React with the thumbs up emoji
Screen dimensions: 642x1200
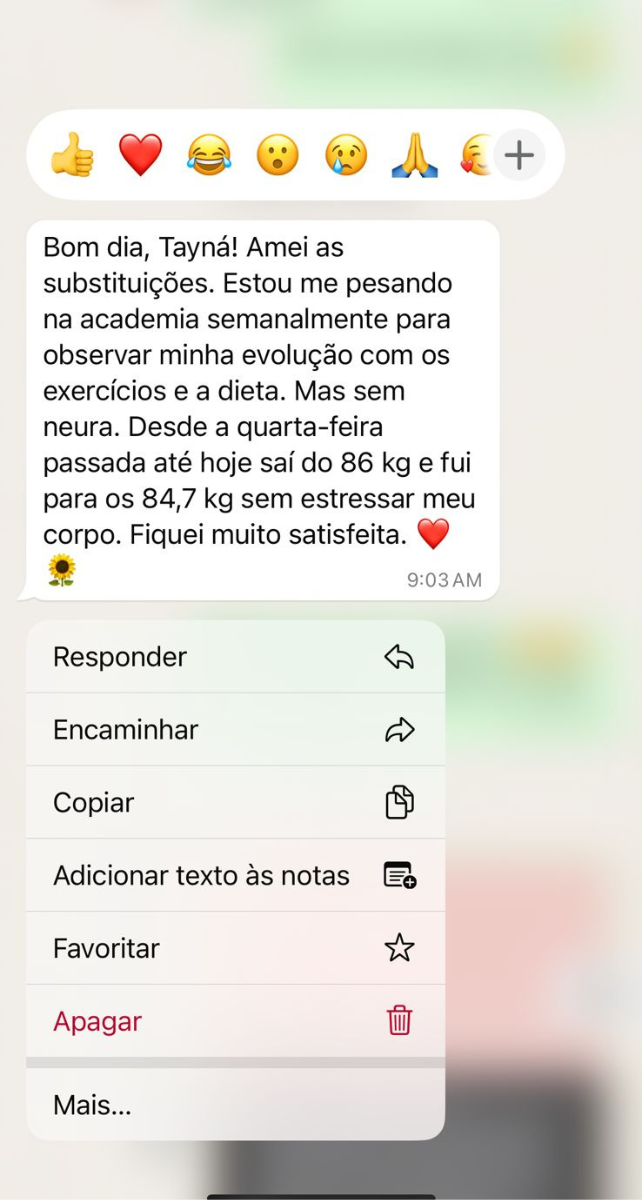[73, 155]
